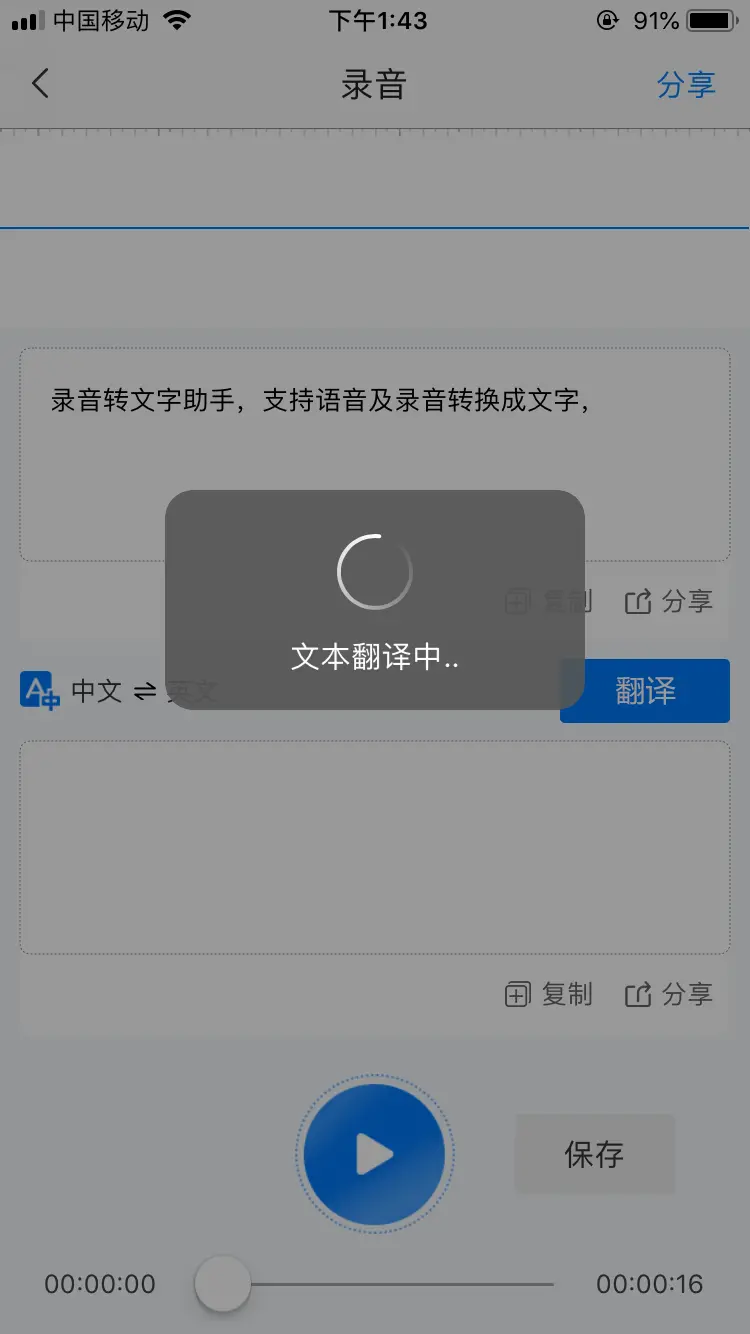Tap the playback progress slider knob
Screen dimensions: 750x1334
coord(222,1283)
